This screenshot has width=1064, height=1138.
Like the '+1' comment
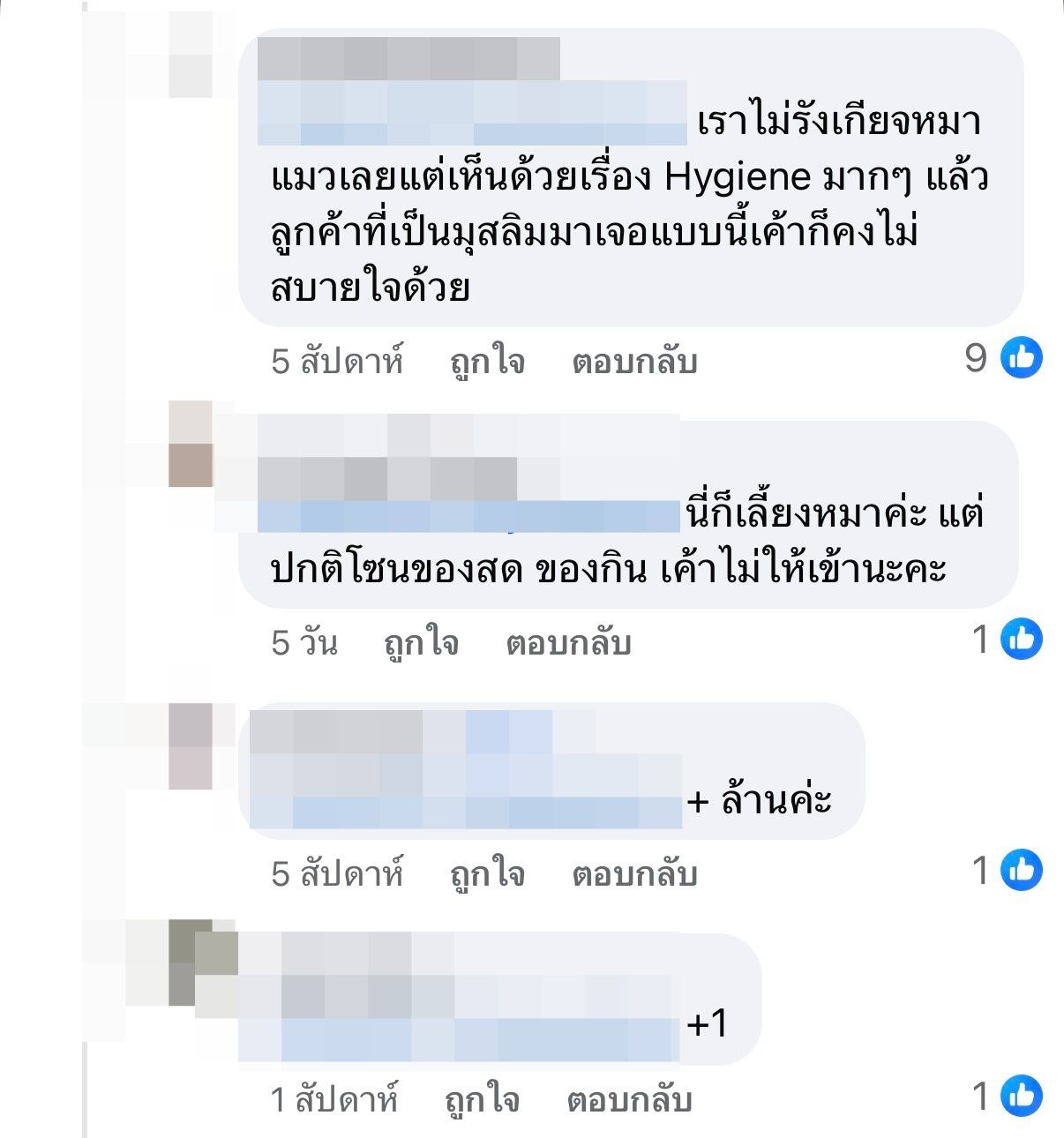coord(482,1100)
